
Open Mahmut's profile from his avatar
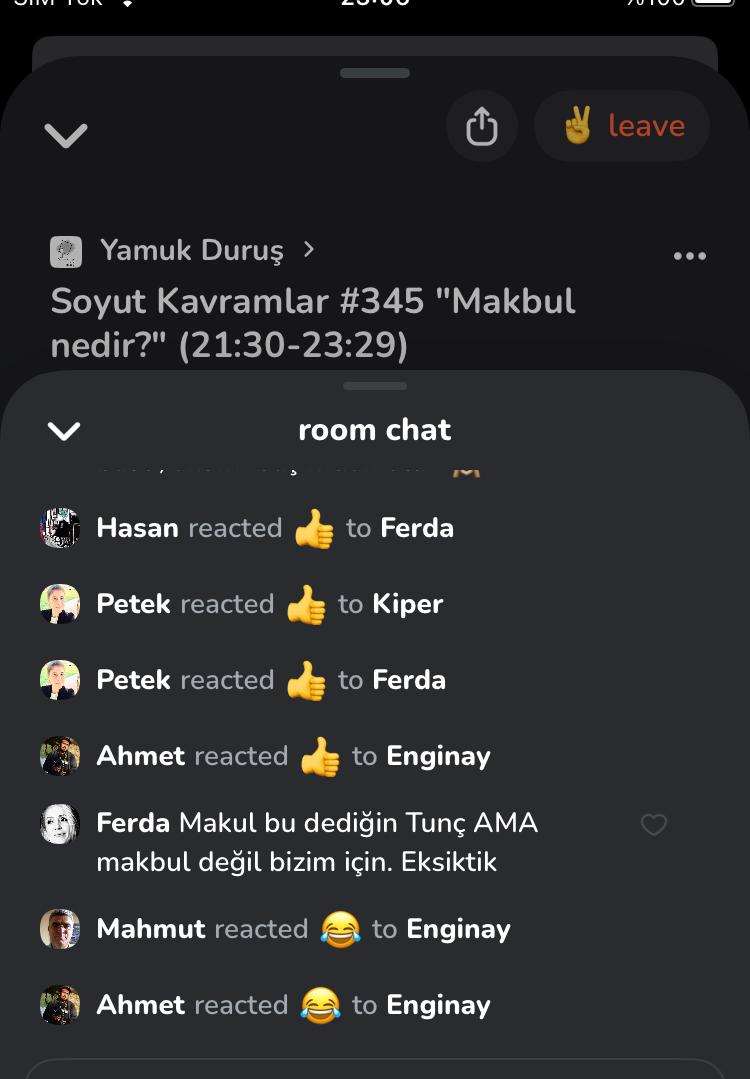(x=60, y=929)
